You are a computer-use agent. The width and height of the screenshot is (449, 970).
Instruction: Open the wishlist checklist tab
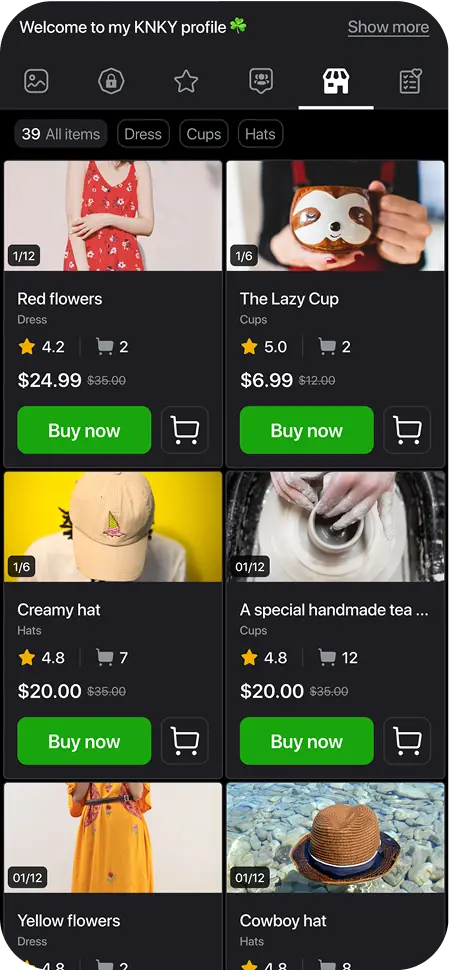click(410, 81)
